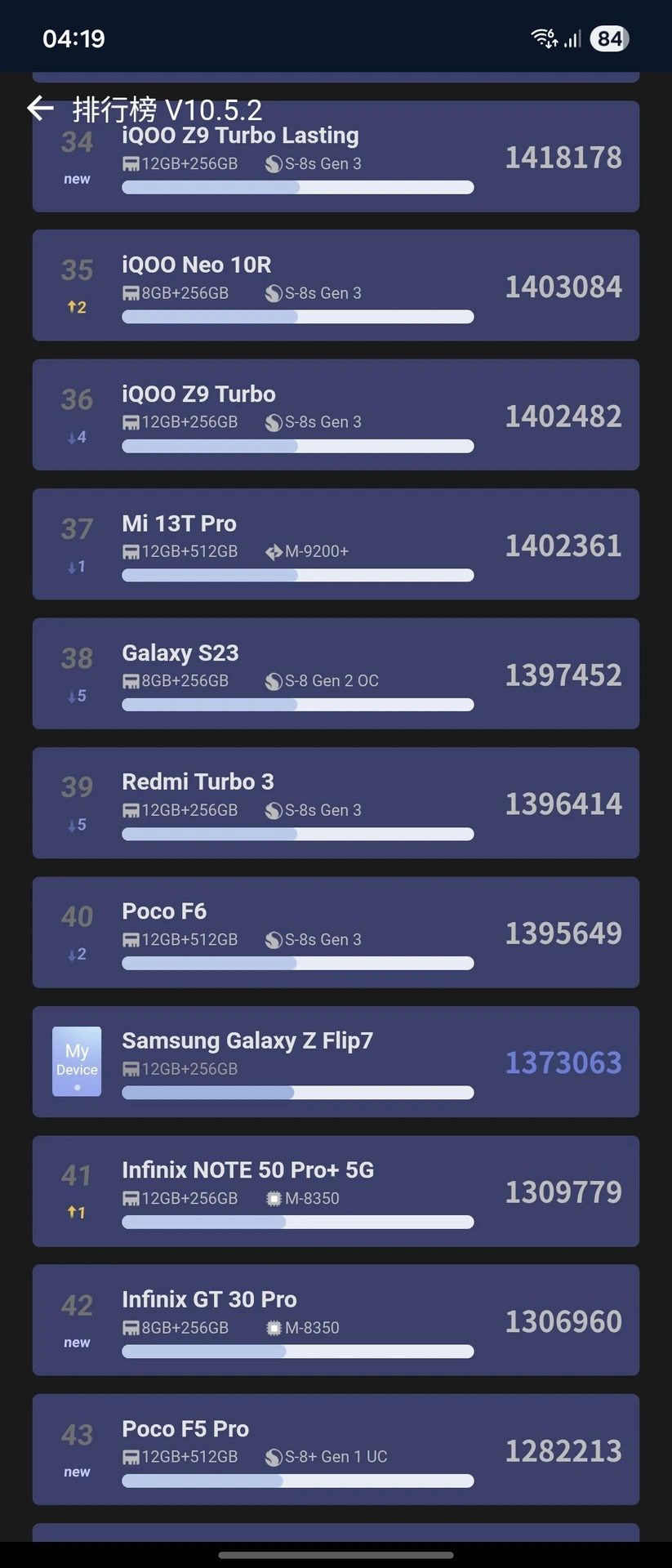Open the Infinix GT 30 Pro card
672x1568 pixels.
[335, 1320]
